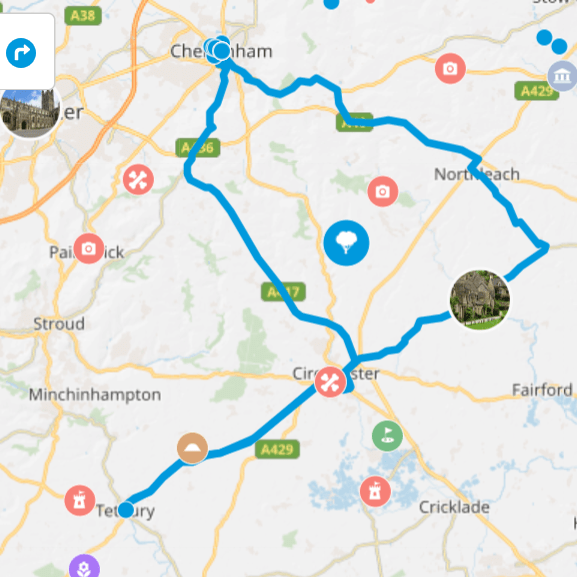Open directions with the blue arrow button

point(21,53)
